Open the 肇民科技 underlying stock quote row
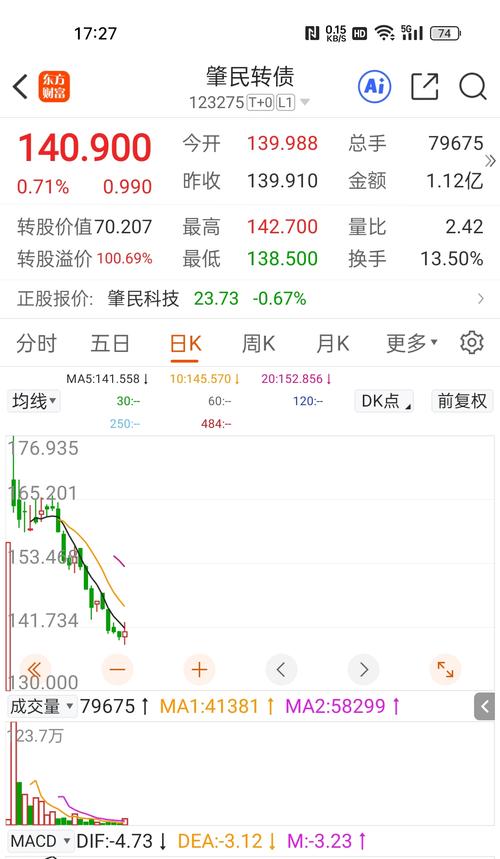The image size is (500, 859). [250, 299]
